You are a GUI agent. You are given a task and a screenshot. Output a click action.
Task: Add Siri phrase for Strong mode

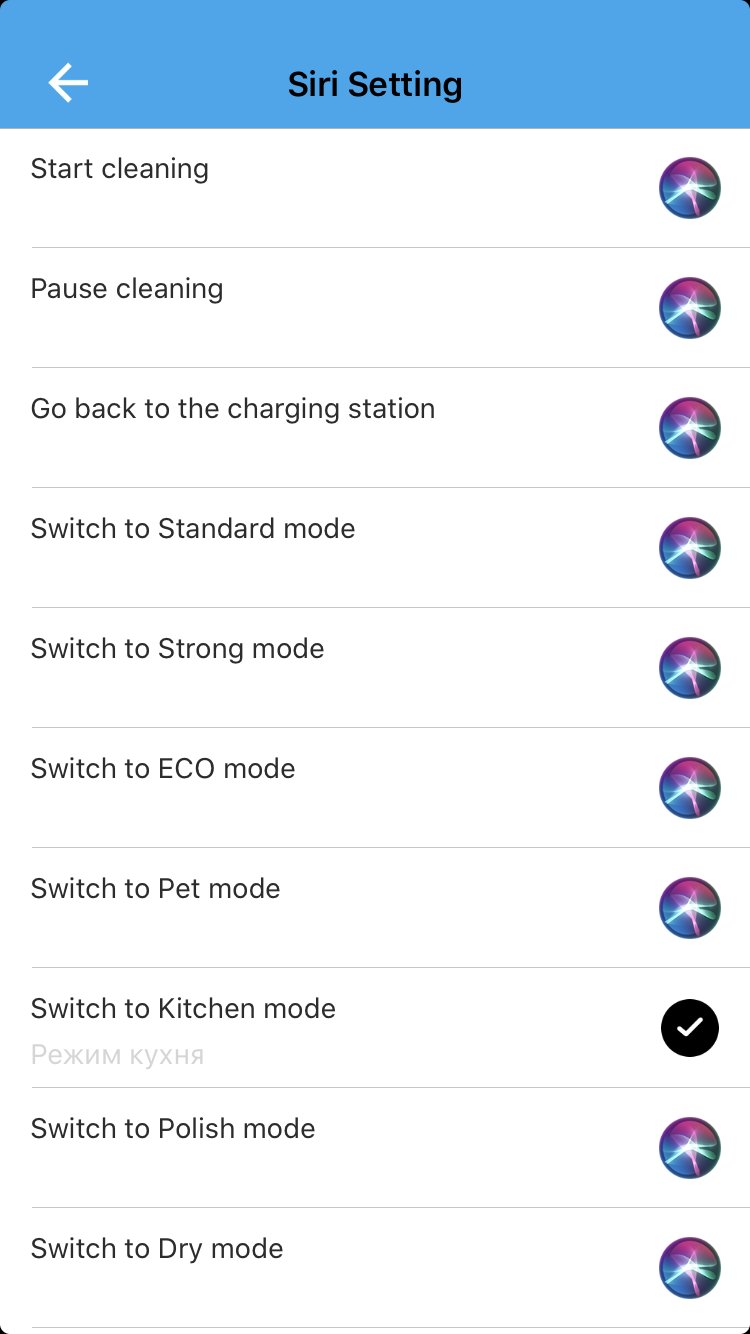[690, 668]
